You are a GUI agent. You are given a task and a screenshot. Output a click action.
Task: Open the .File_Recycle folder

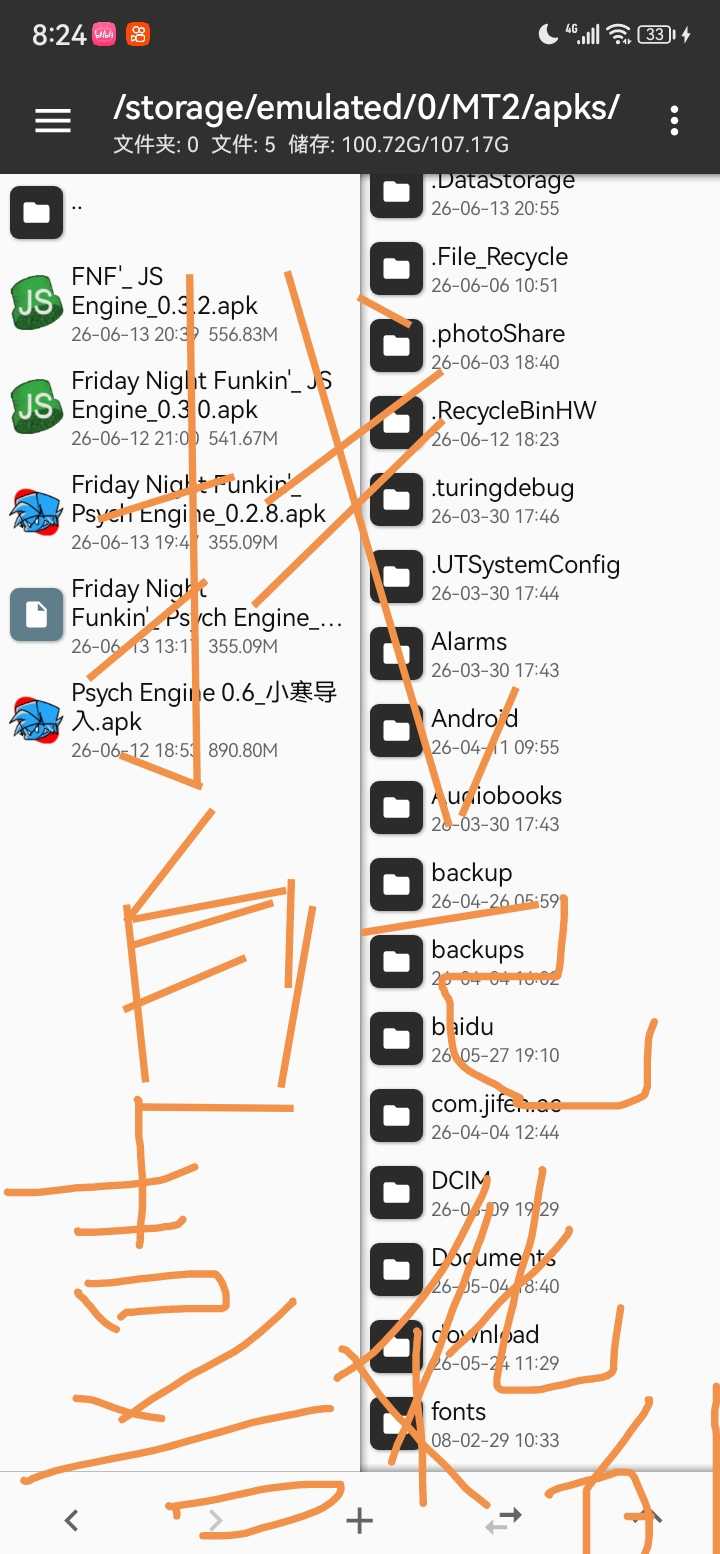click(541, 269)
